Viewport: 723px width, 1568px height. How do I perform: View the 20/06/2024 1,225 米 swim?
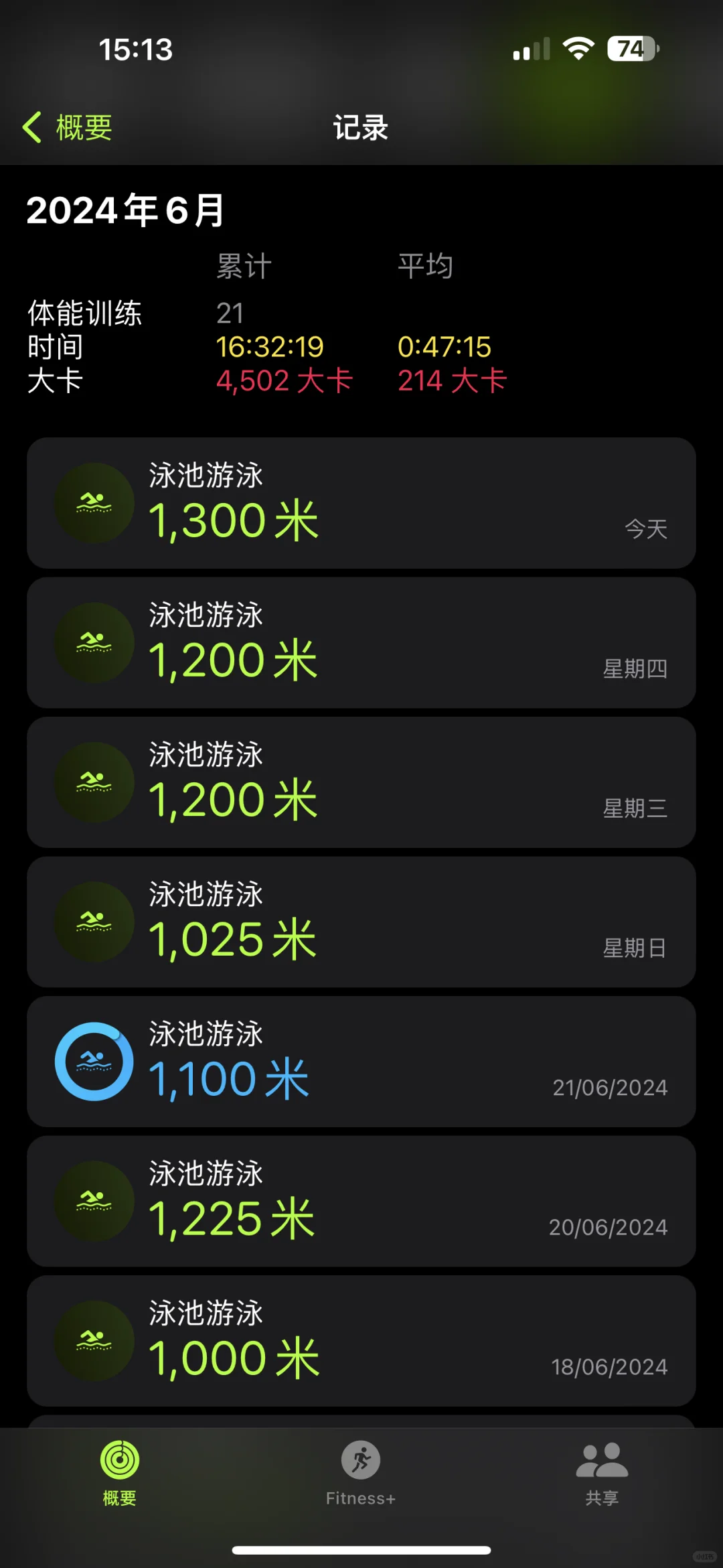[x=361, y=1202]
